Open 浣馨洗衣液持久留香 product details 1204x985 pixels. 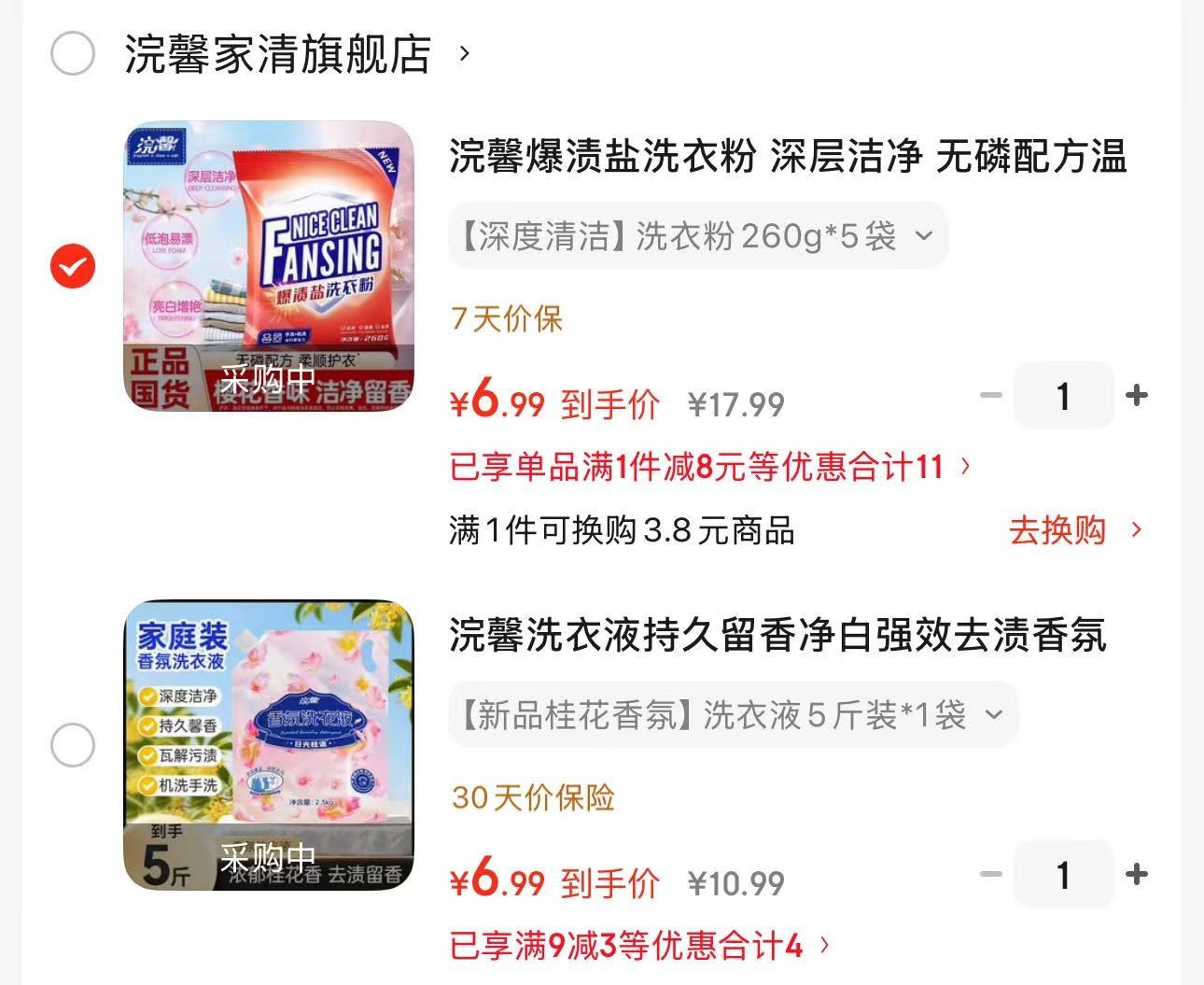[777, 636]
